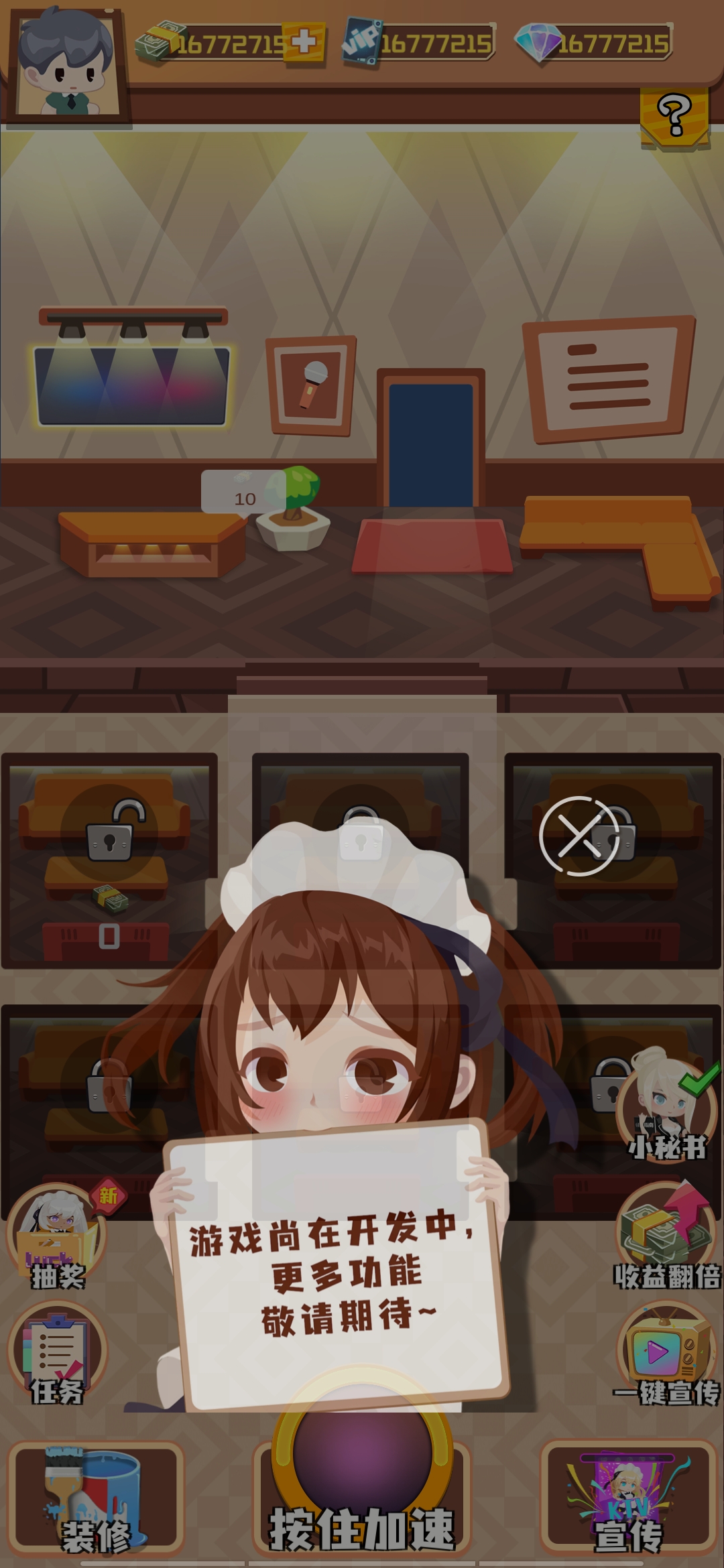Open the 宣传 promotion menu
724x1568 pixels.
coord(628,1498)
